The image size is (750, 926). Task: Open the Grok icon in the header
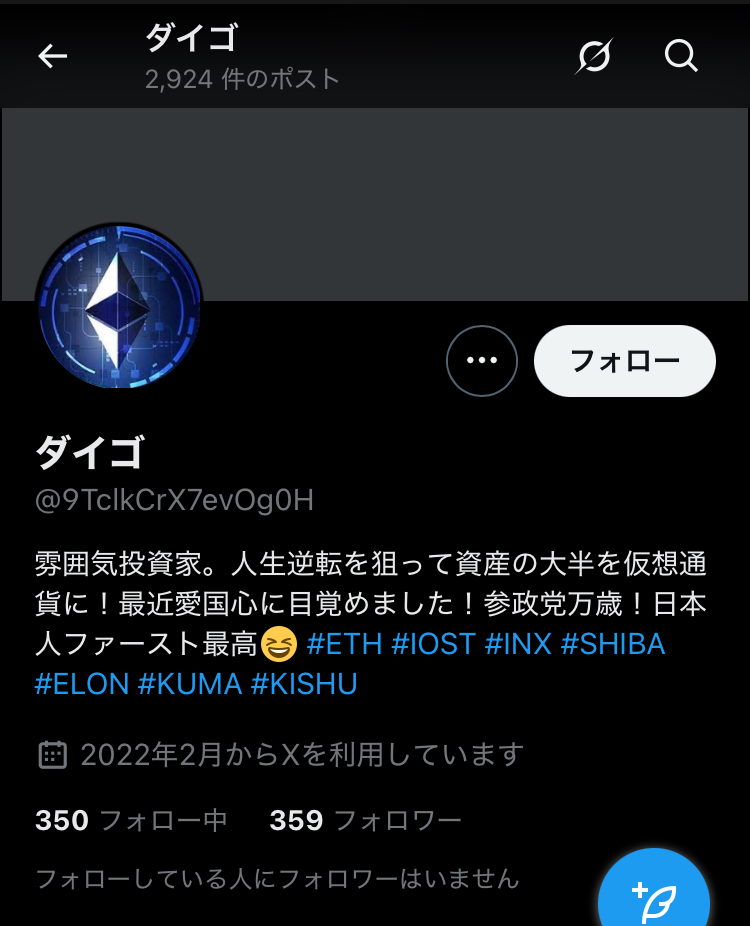(593, 57)
